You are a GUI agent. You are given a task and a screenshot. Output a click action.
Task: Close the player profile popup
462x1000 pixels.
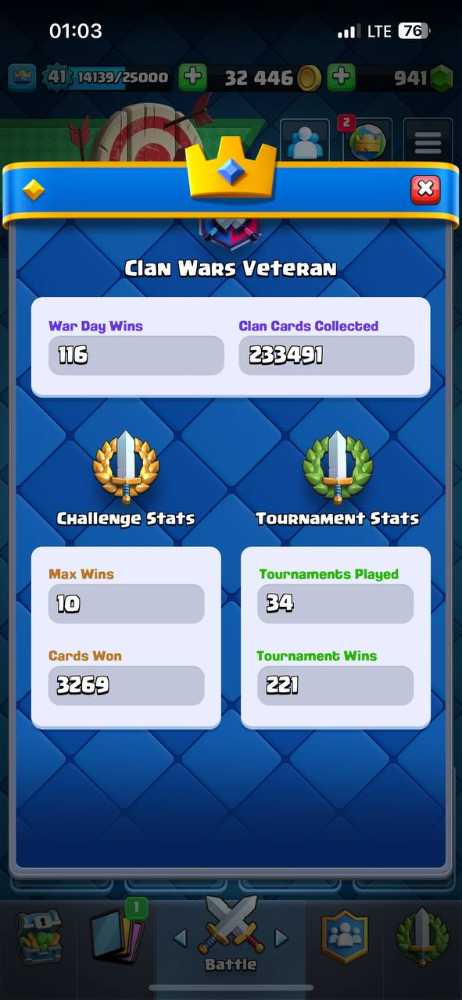(x=425, y=189)
